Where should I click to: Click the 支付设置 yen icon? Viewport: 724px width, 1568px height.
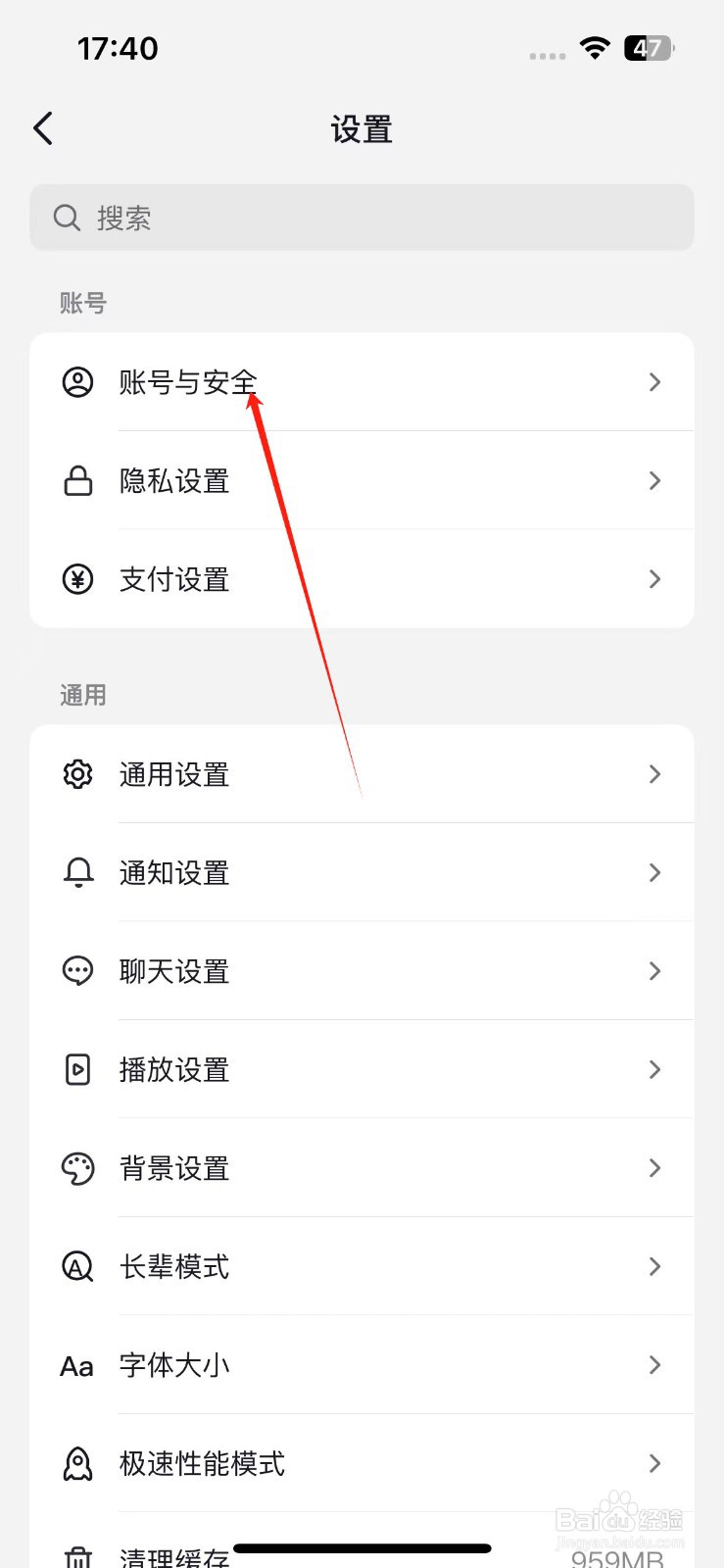78,579
